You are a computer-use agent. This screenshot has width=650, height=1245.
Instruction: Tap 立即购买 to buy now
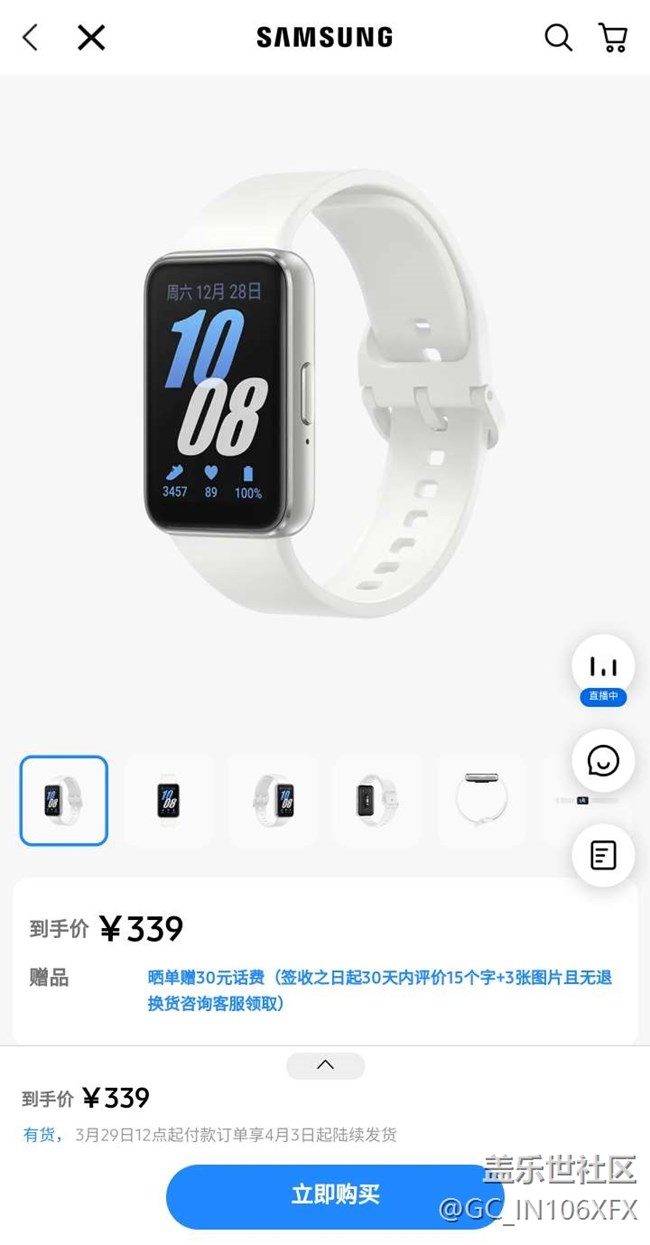(335, 1195)
